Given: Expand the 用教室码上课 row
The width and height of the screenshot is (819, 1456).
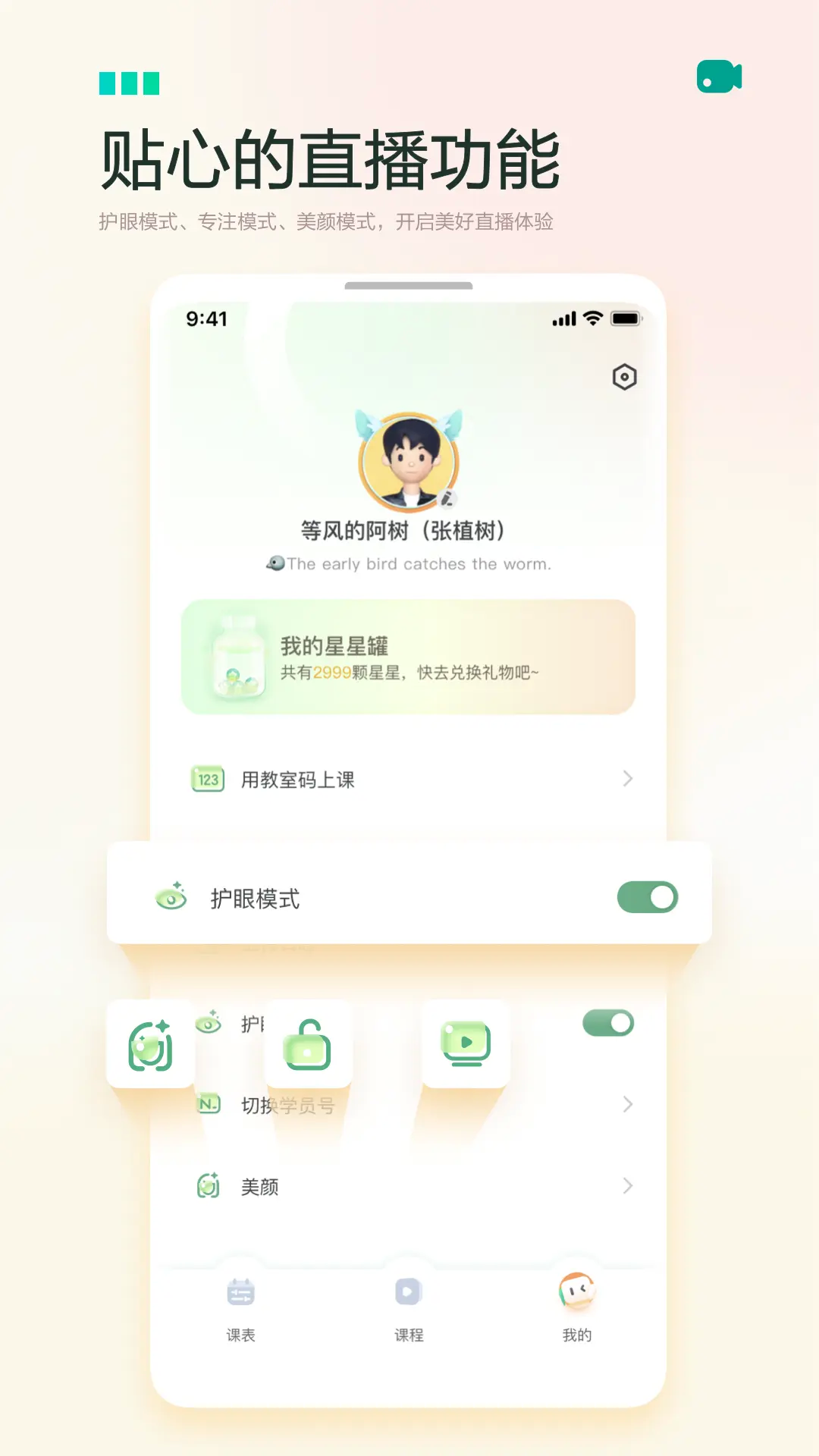Looking at the screenshot, I should point(628,778).
